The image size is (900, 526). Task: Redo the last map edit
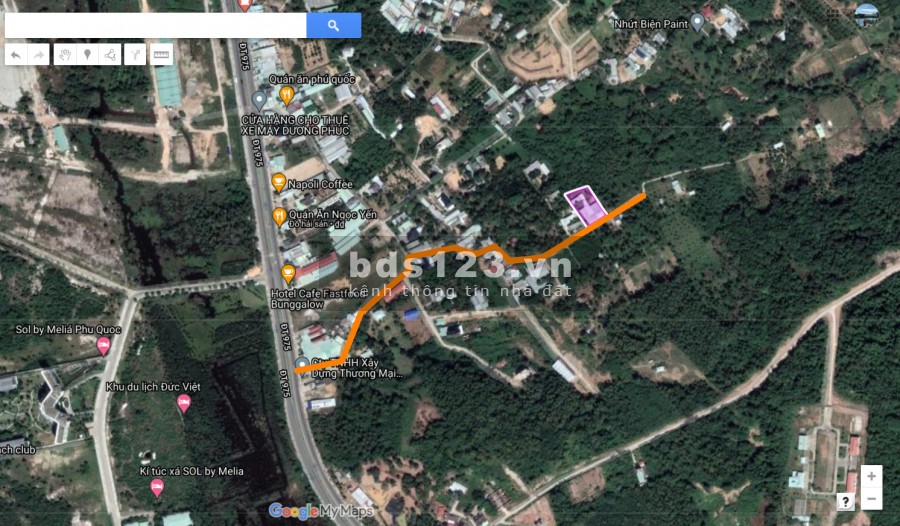(x=39, y=54)
